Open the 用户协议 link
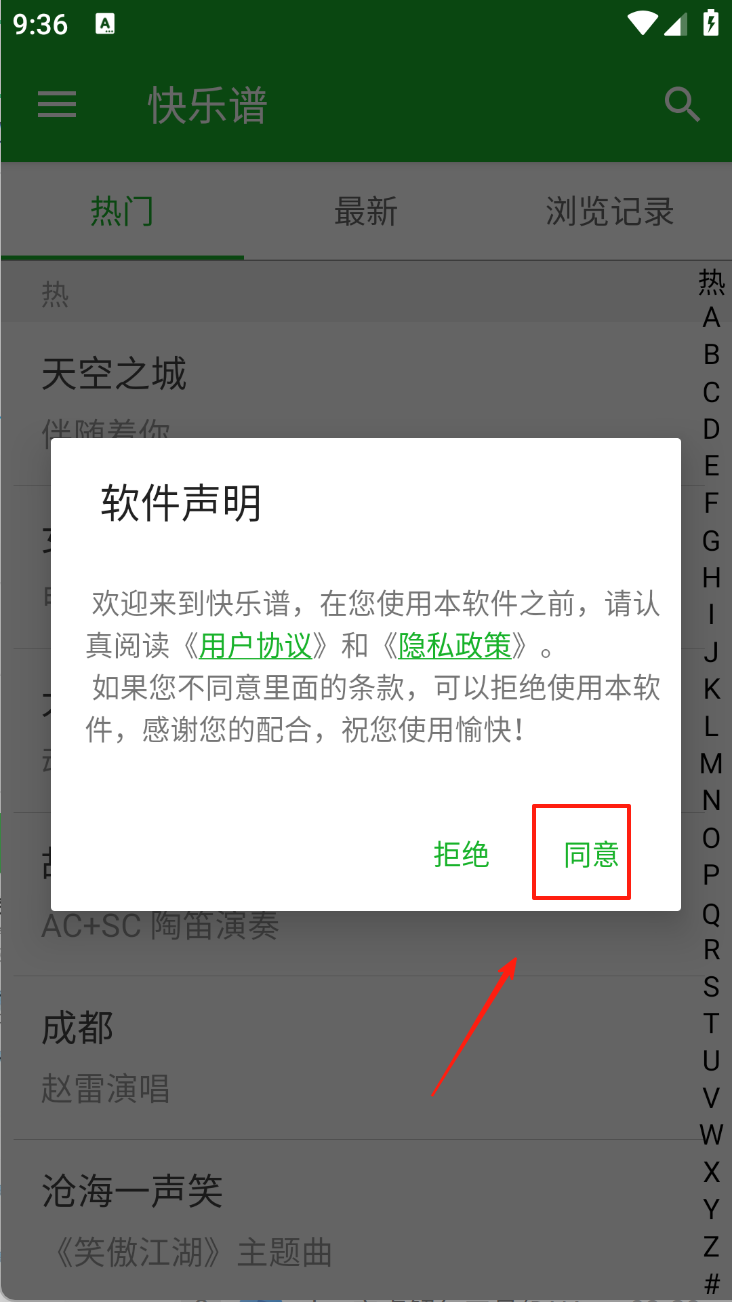Viewport: 732px width, 1302px height. [256, 646]
